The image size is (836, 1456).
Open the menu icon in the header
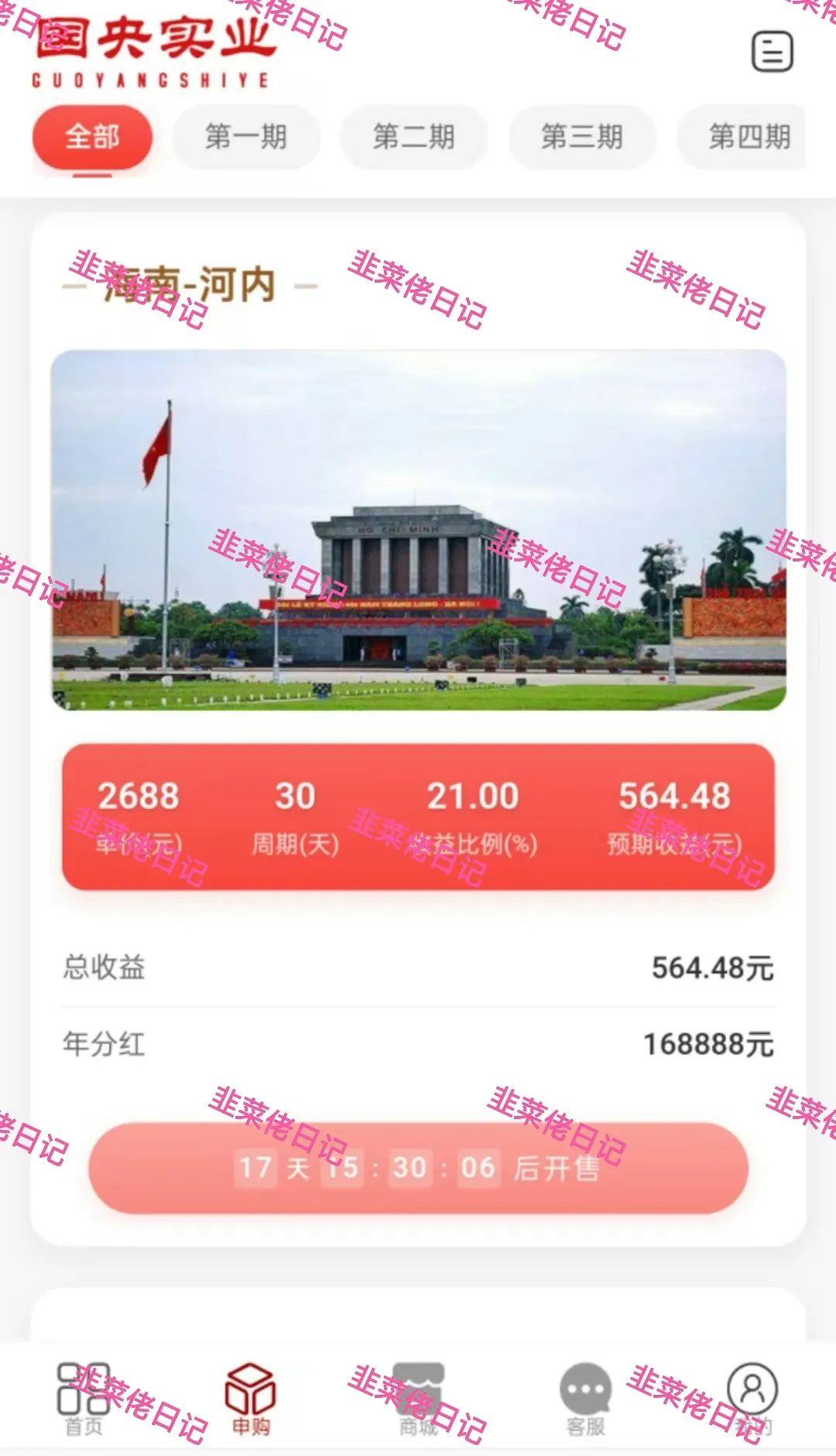773,52
